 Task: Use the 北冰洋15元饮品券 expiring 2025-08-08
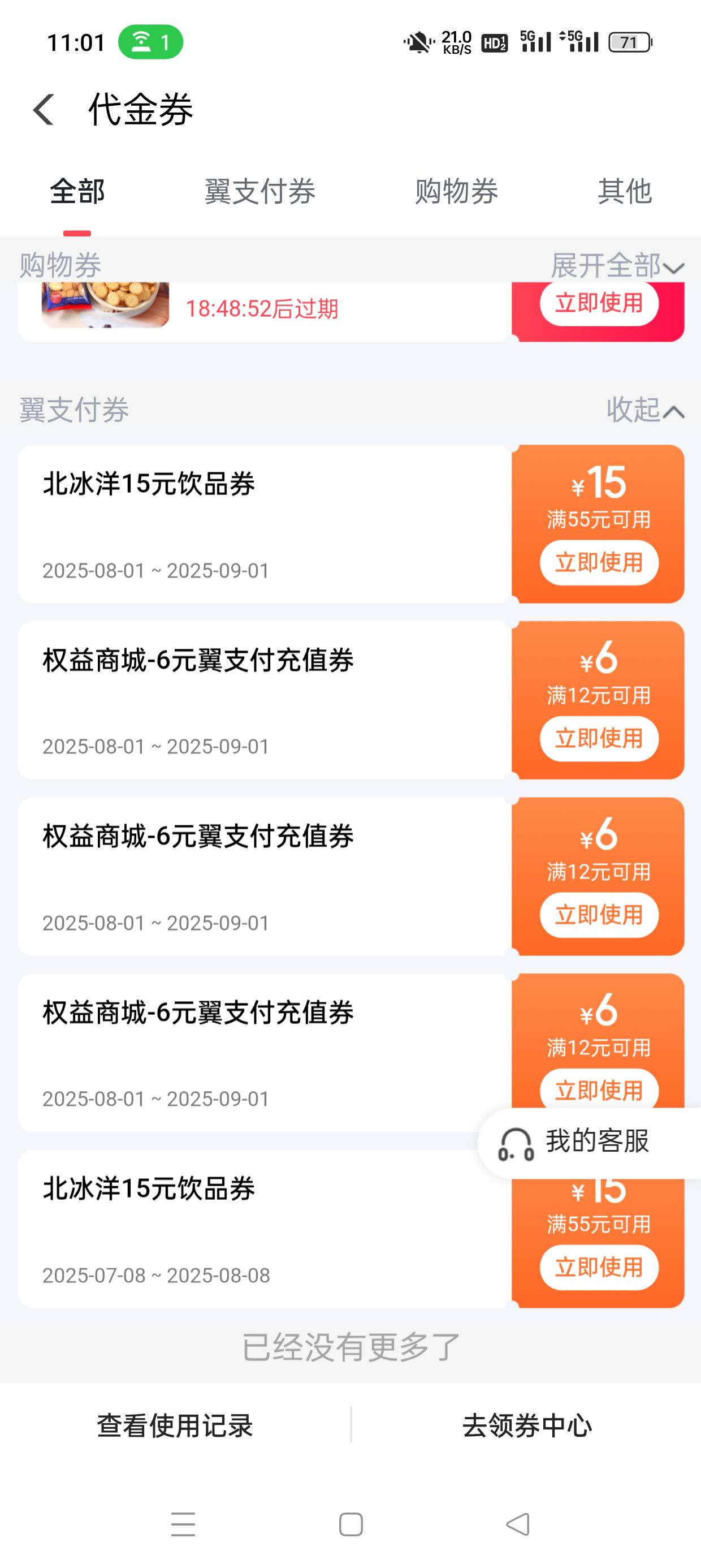599,1268
